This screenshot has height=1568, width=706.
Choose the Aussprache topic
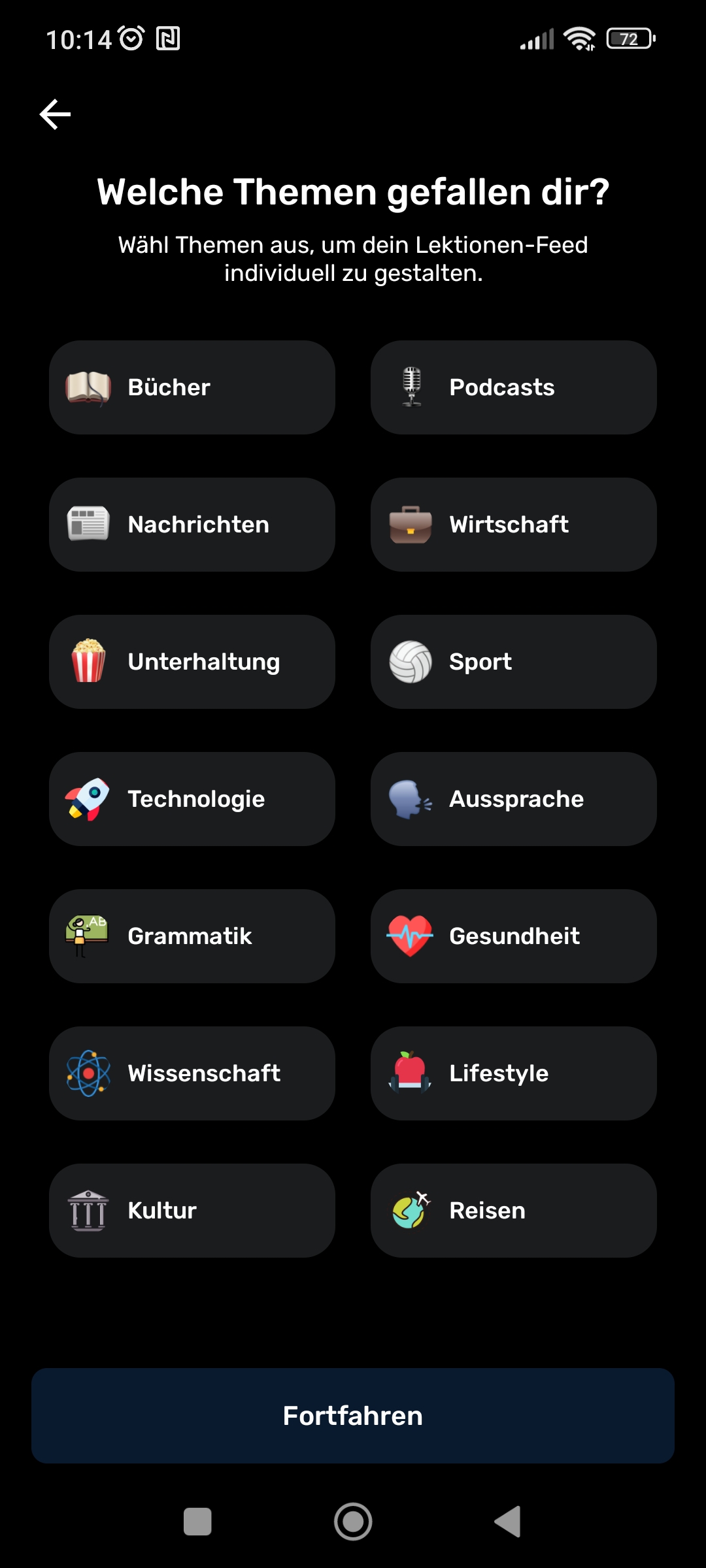(513, 799)
